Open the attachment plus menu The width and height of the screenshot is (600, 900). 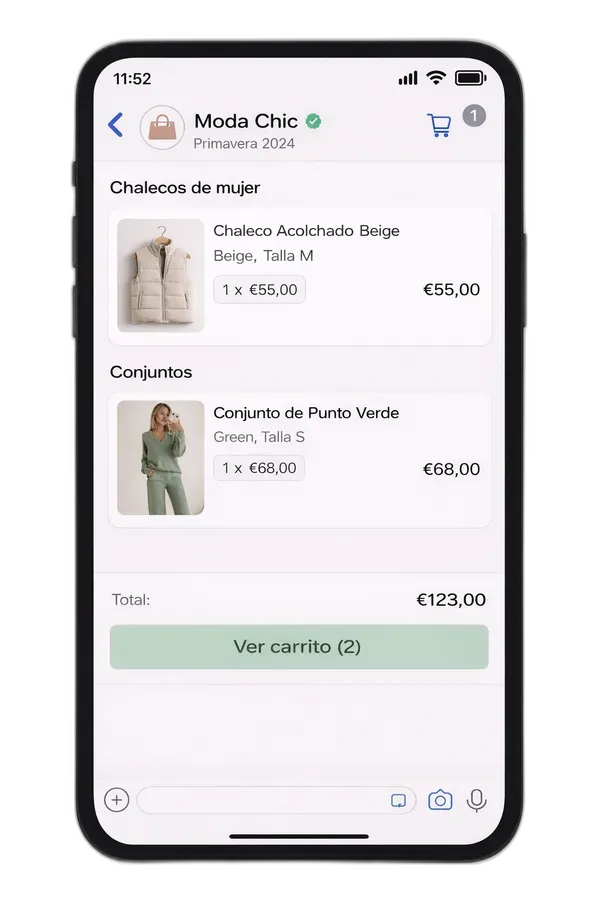click(x=117, y=800)
